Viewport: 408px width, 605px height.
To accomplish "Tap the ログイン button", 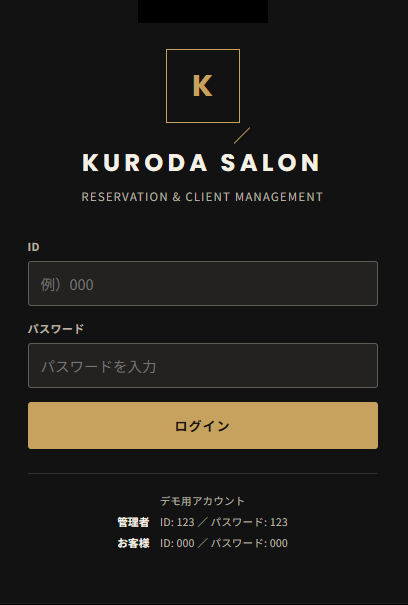I will click(x=203, y=426).
